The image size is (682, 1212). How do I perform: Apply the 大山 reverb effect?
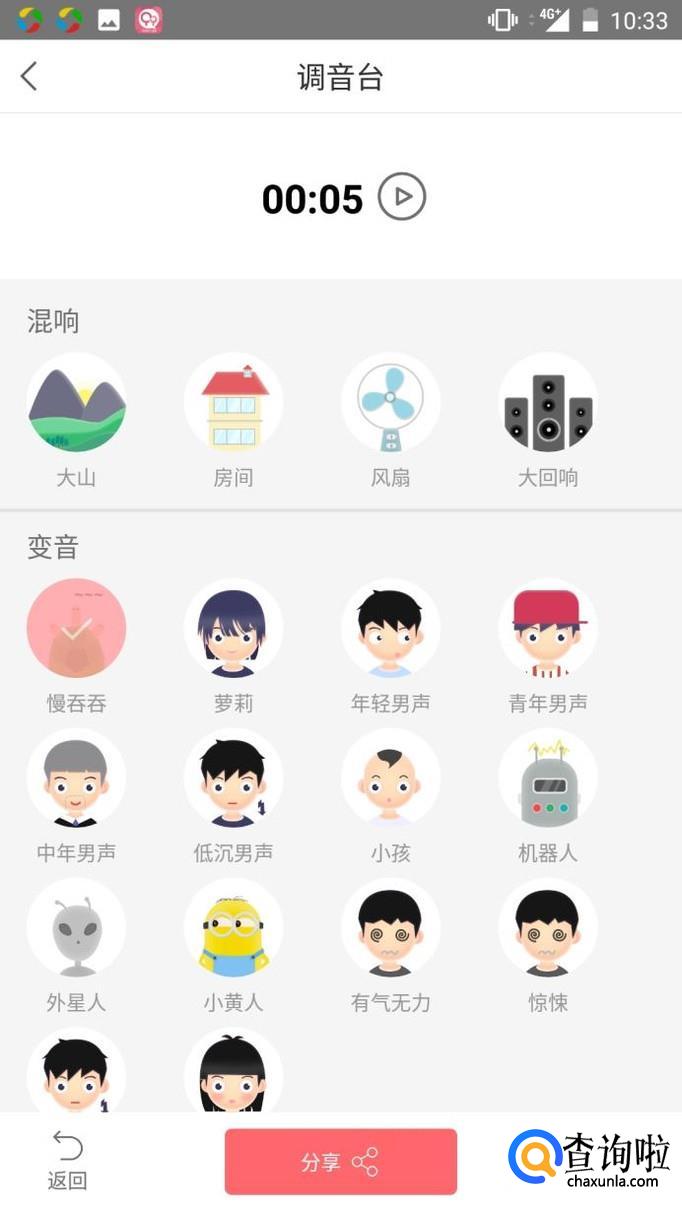76,402
